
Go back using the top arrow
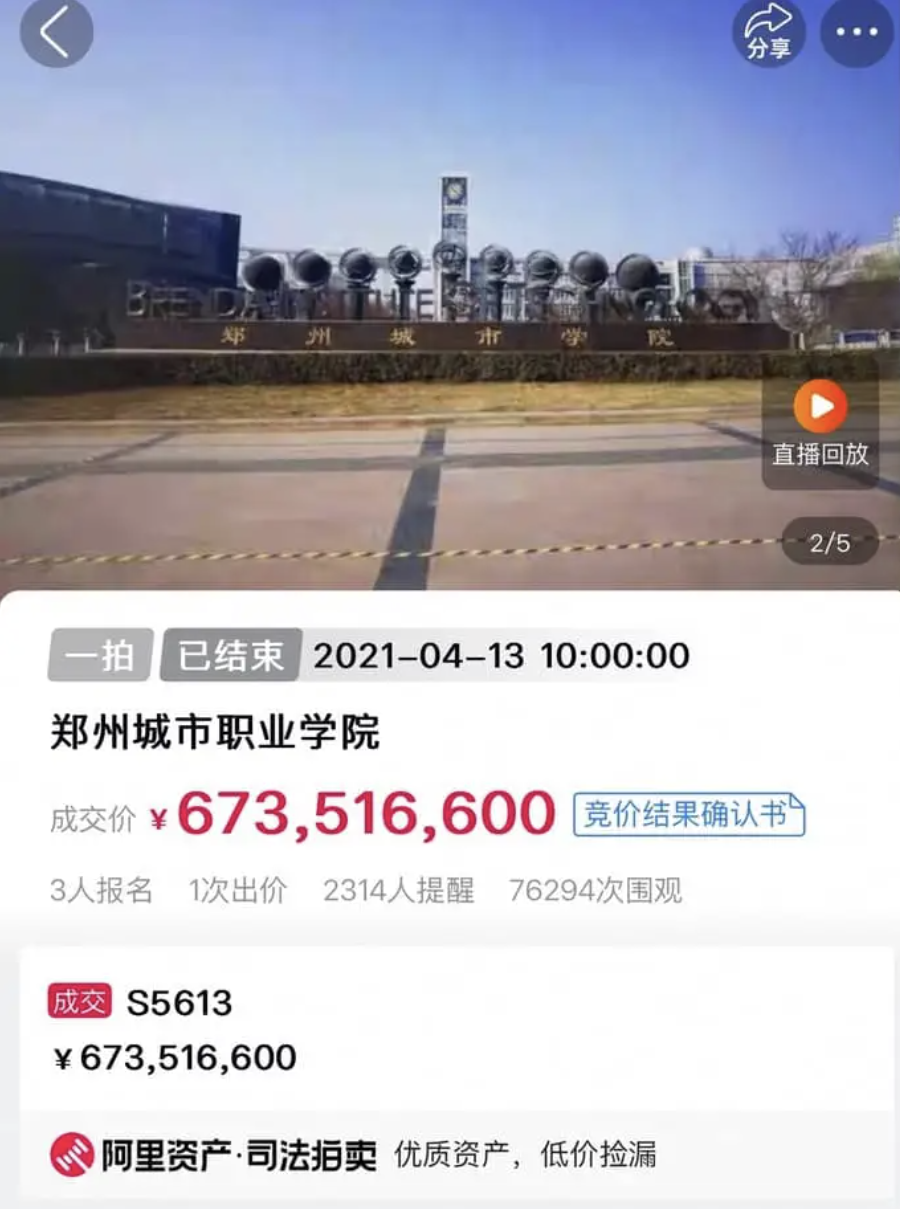[56, 32]
